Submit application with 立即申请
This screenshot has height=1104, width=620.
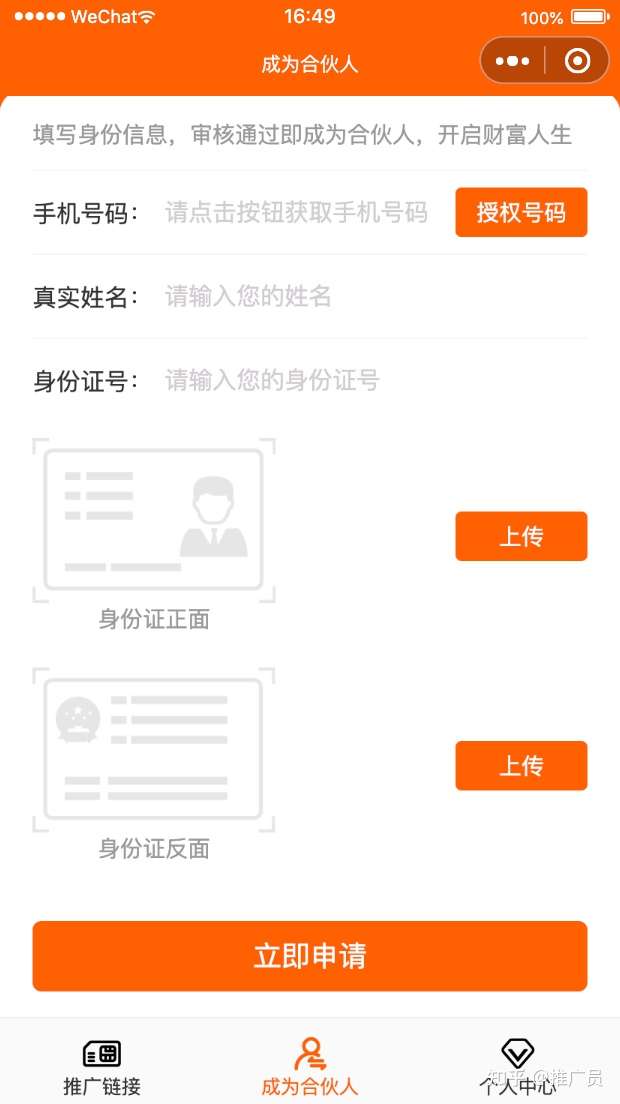309,956
